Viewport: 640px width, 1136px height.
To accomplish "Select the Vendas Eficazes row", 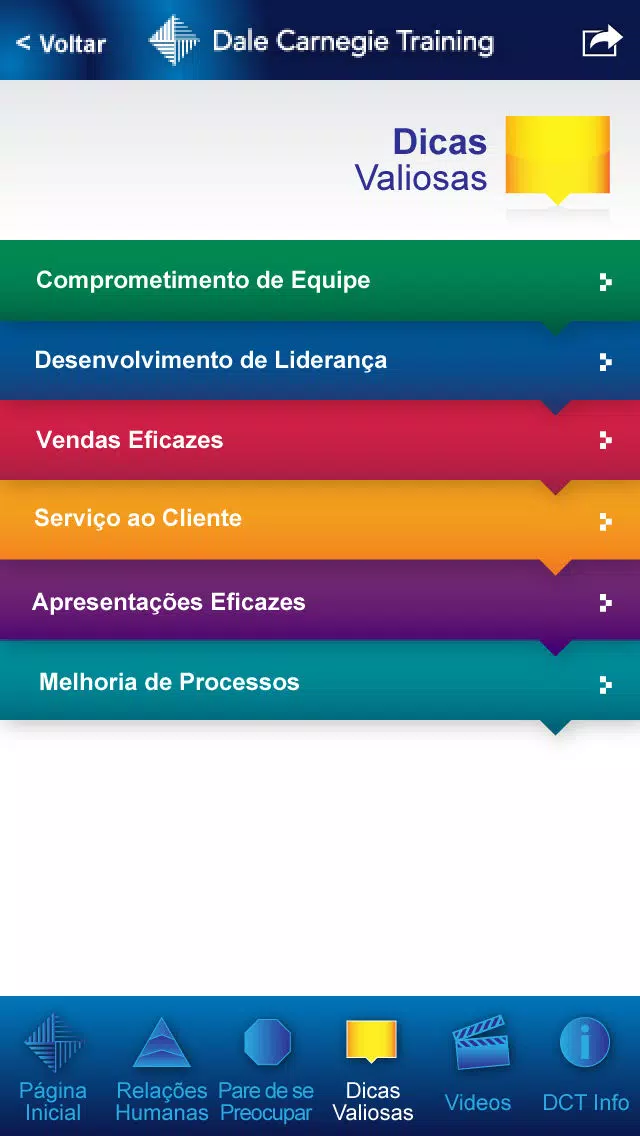I will [320, 440].
